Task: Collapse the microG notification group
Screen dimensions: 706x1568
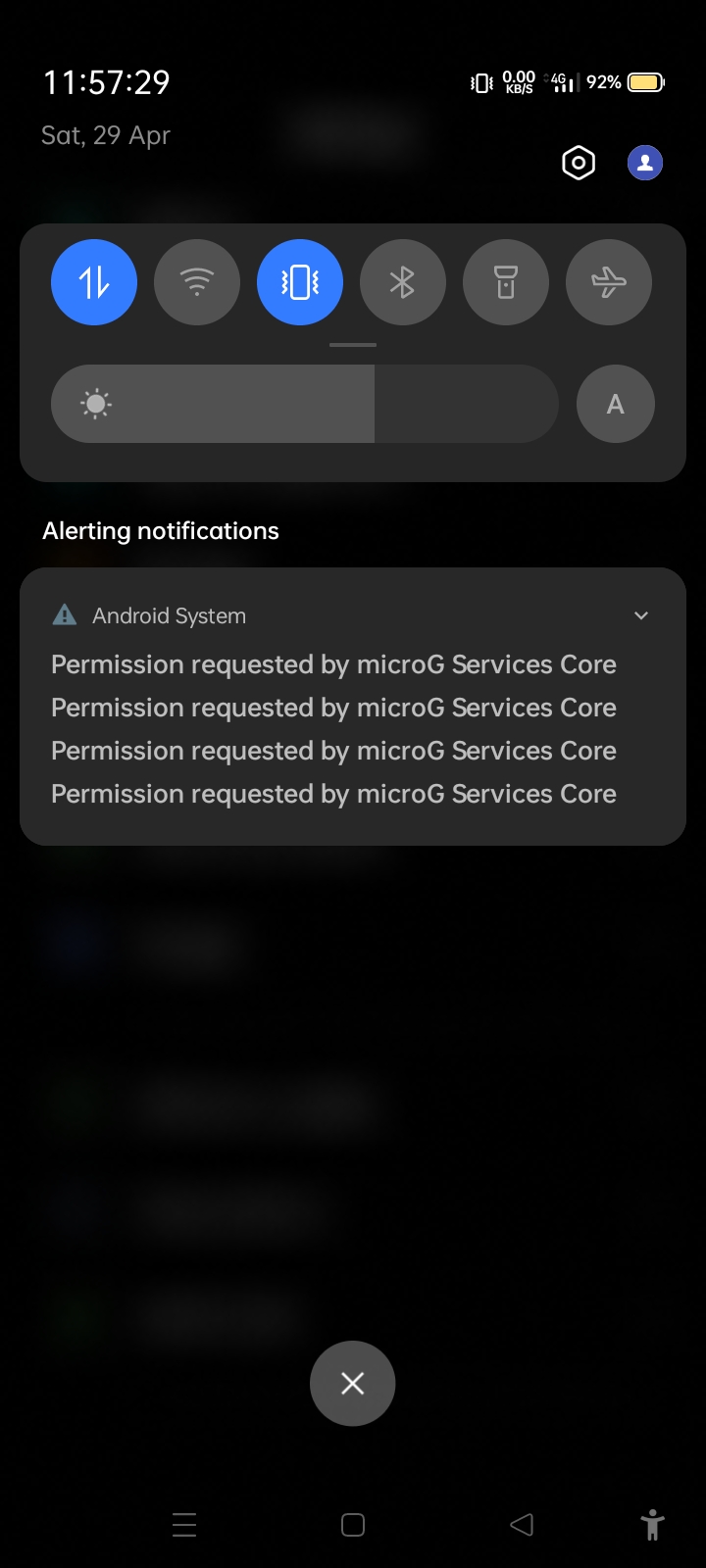Action: click(640, 615)
